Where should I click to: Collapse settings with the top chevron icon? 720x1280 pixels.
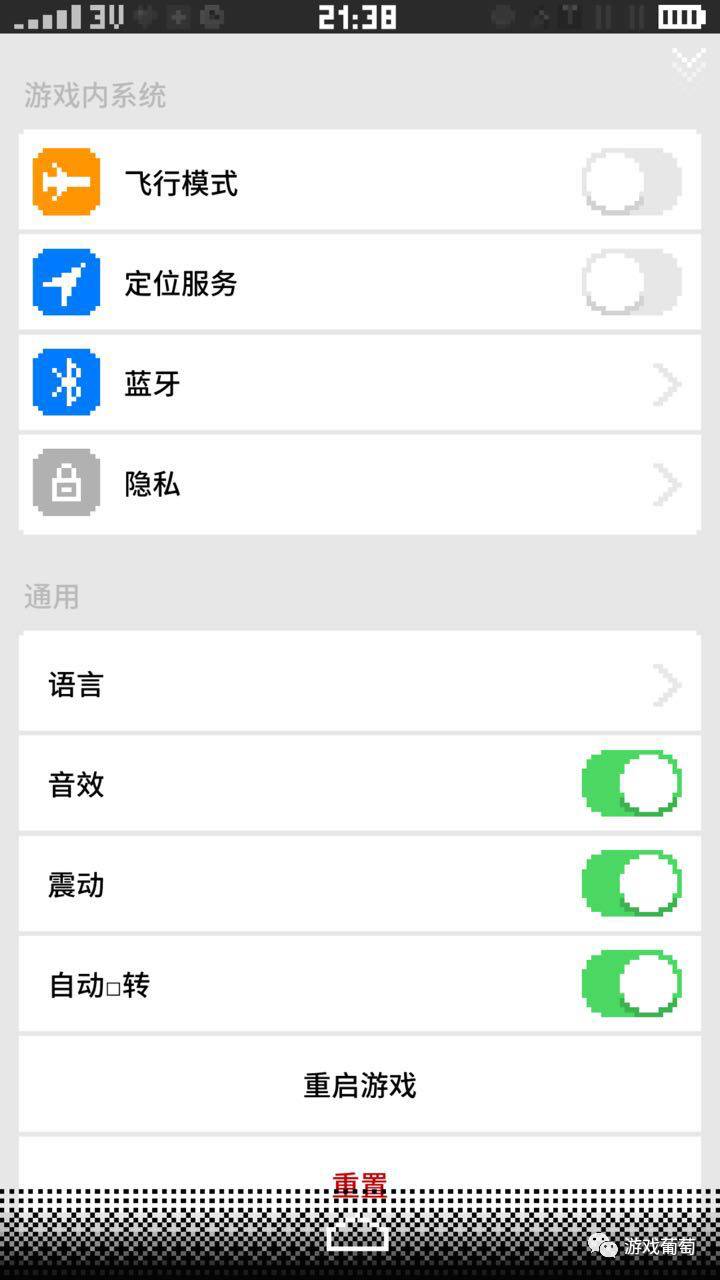(688, 63)
